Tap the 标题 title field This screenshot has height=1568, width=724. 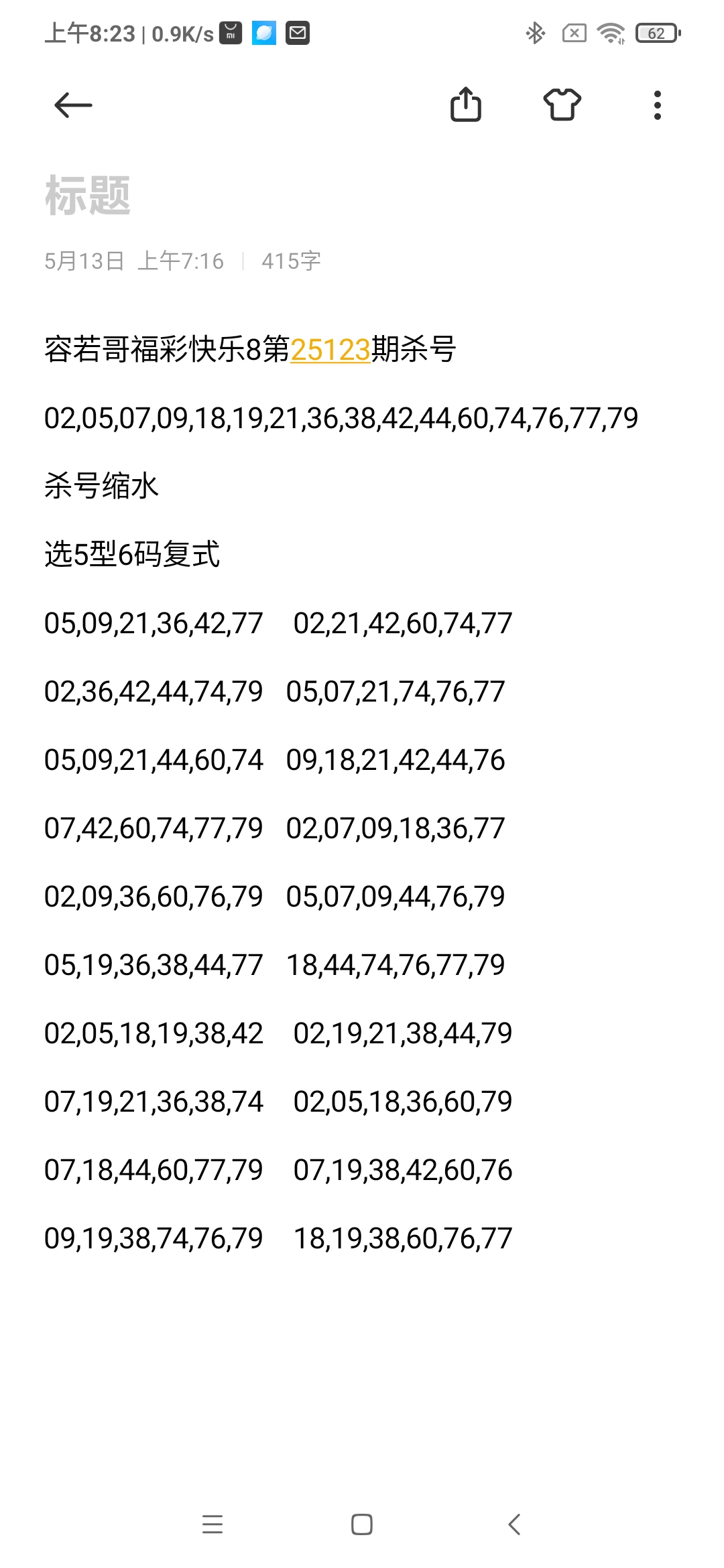88,196
